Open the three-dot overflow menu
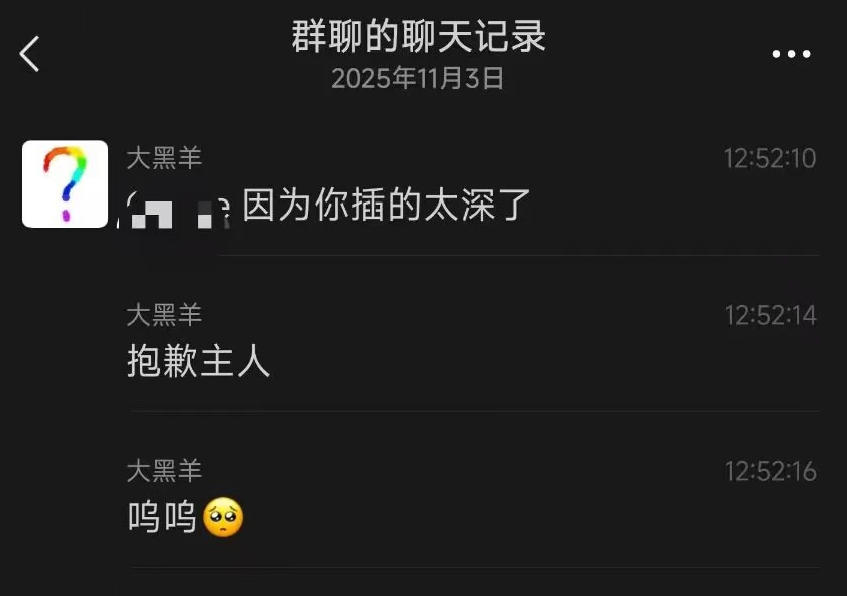 [x=791, y=54]
